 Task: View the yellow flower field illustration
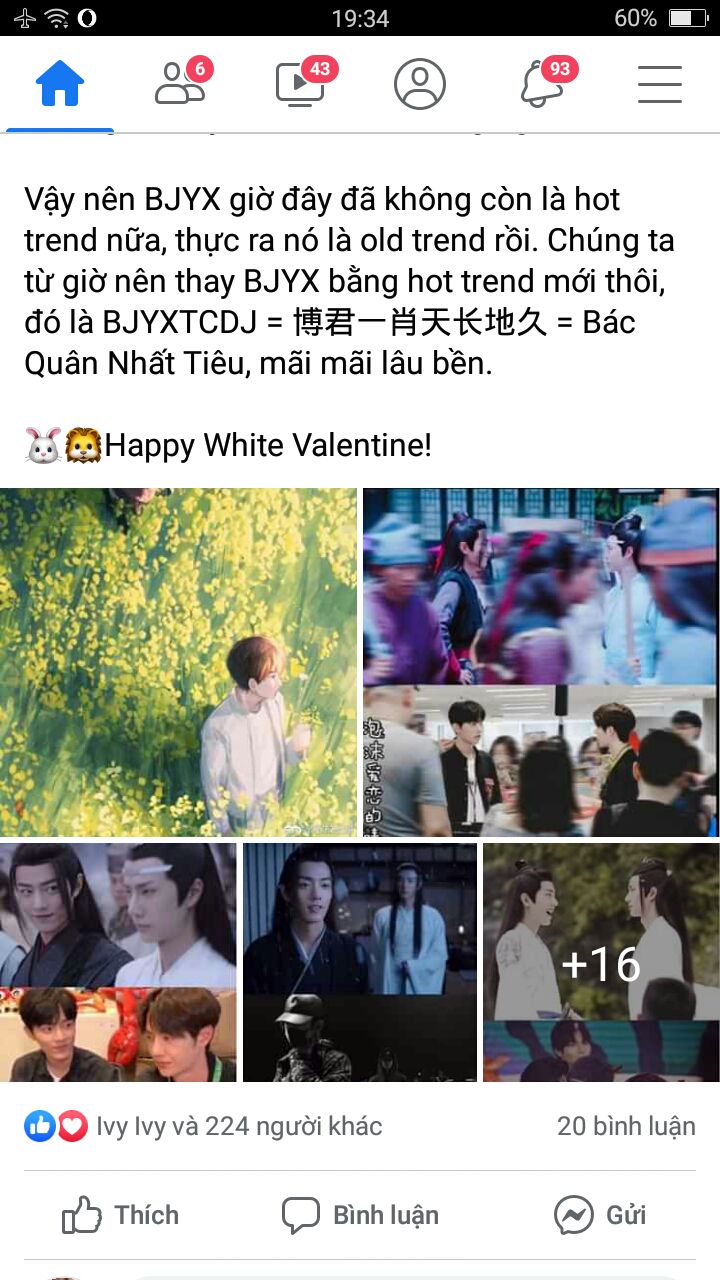178,661
